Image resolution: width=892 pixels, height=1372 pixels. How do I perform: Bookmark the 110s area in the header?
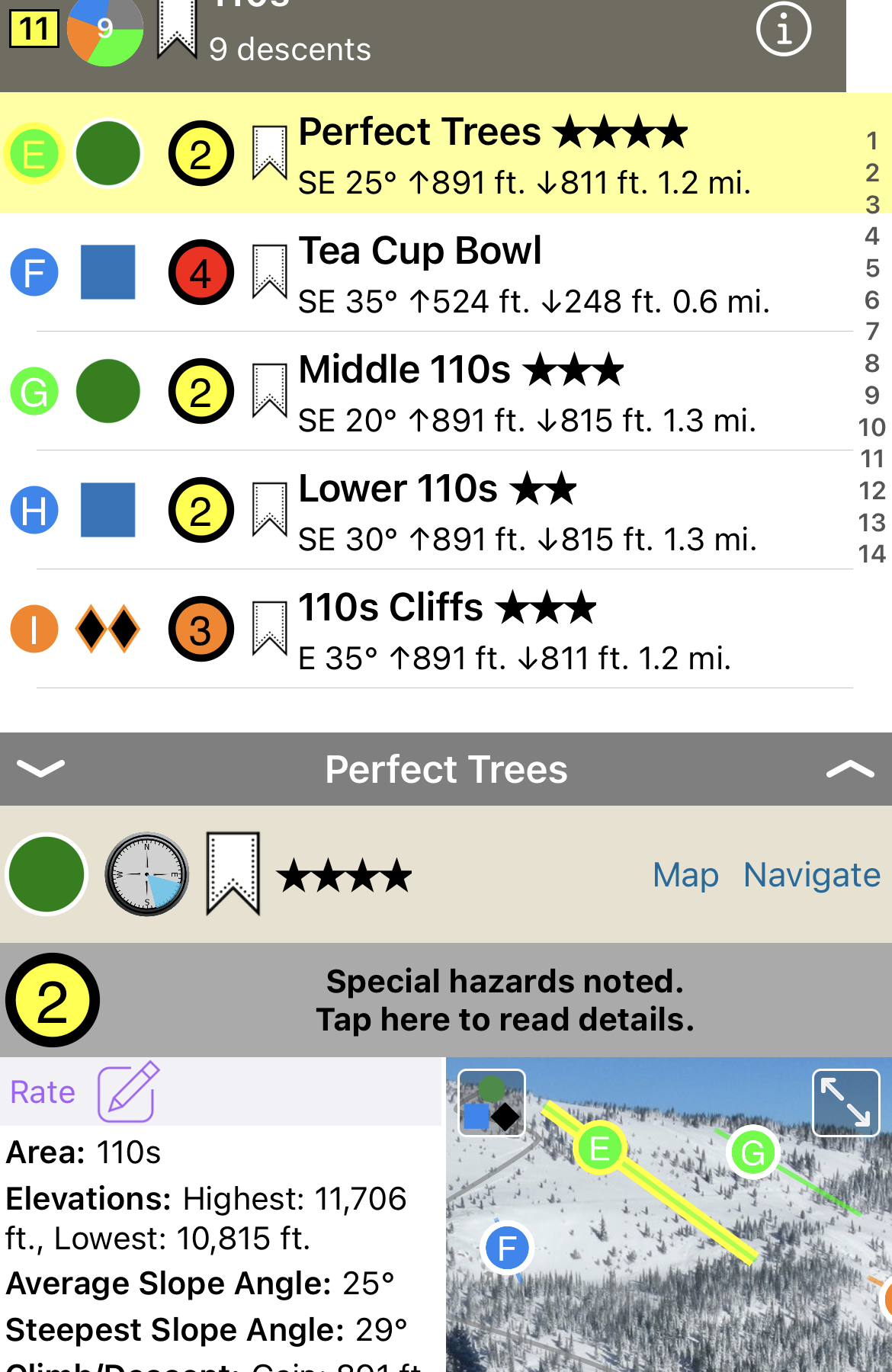point(177,30)
